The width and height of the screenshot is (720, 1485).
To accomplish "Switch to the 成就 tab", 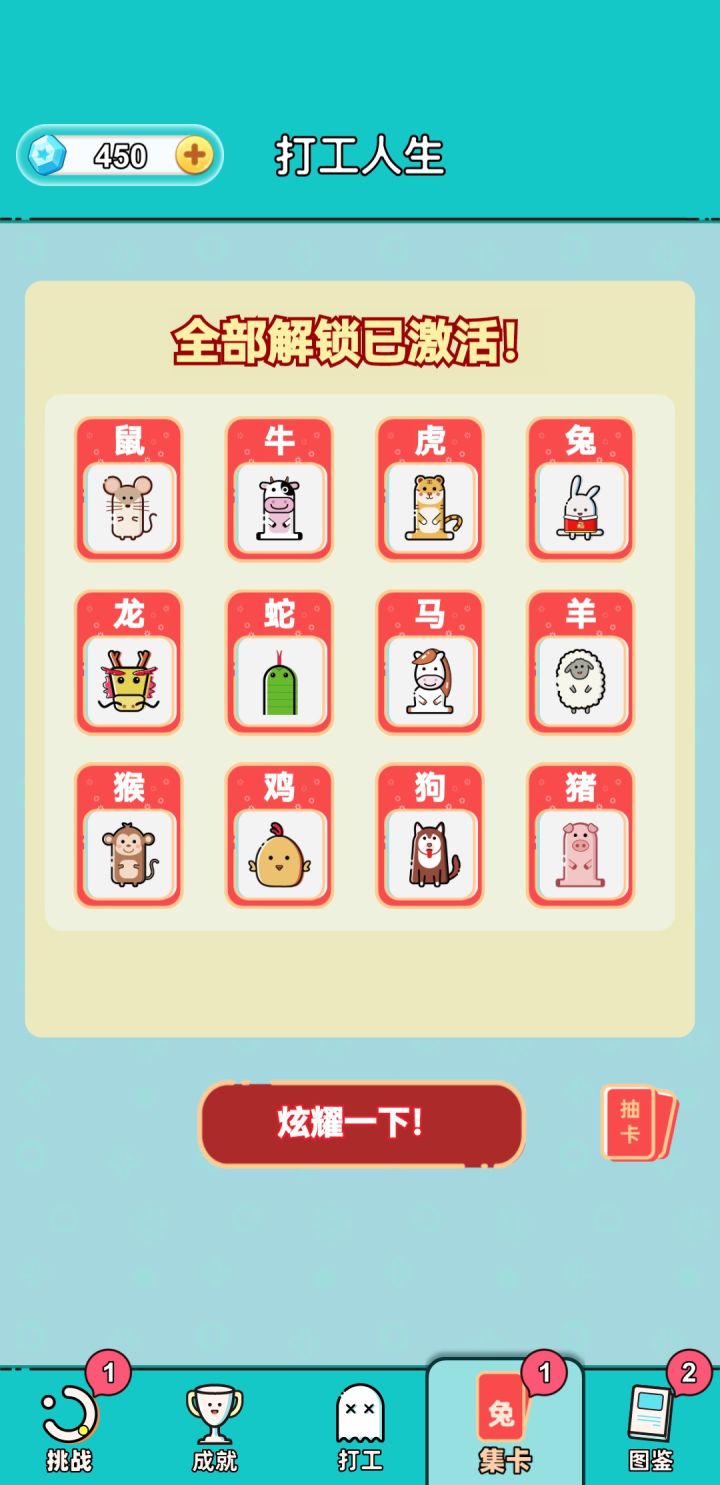I will (x=215, y=1428).
